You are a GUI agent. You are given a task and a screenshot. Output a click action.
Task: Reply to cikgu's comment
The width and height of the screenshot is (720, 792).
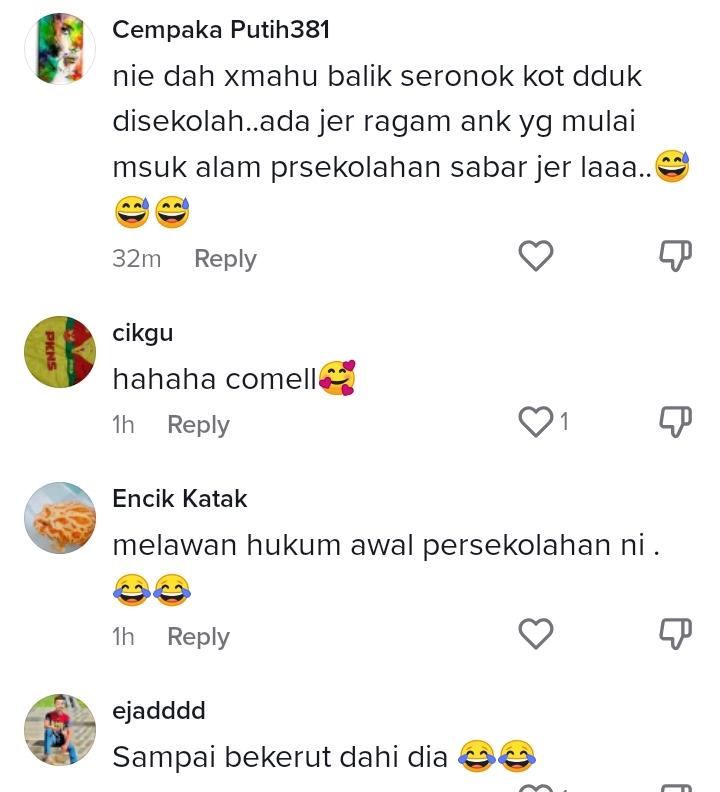click(198, 424)
